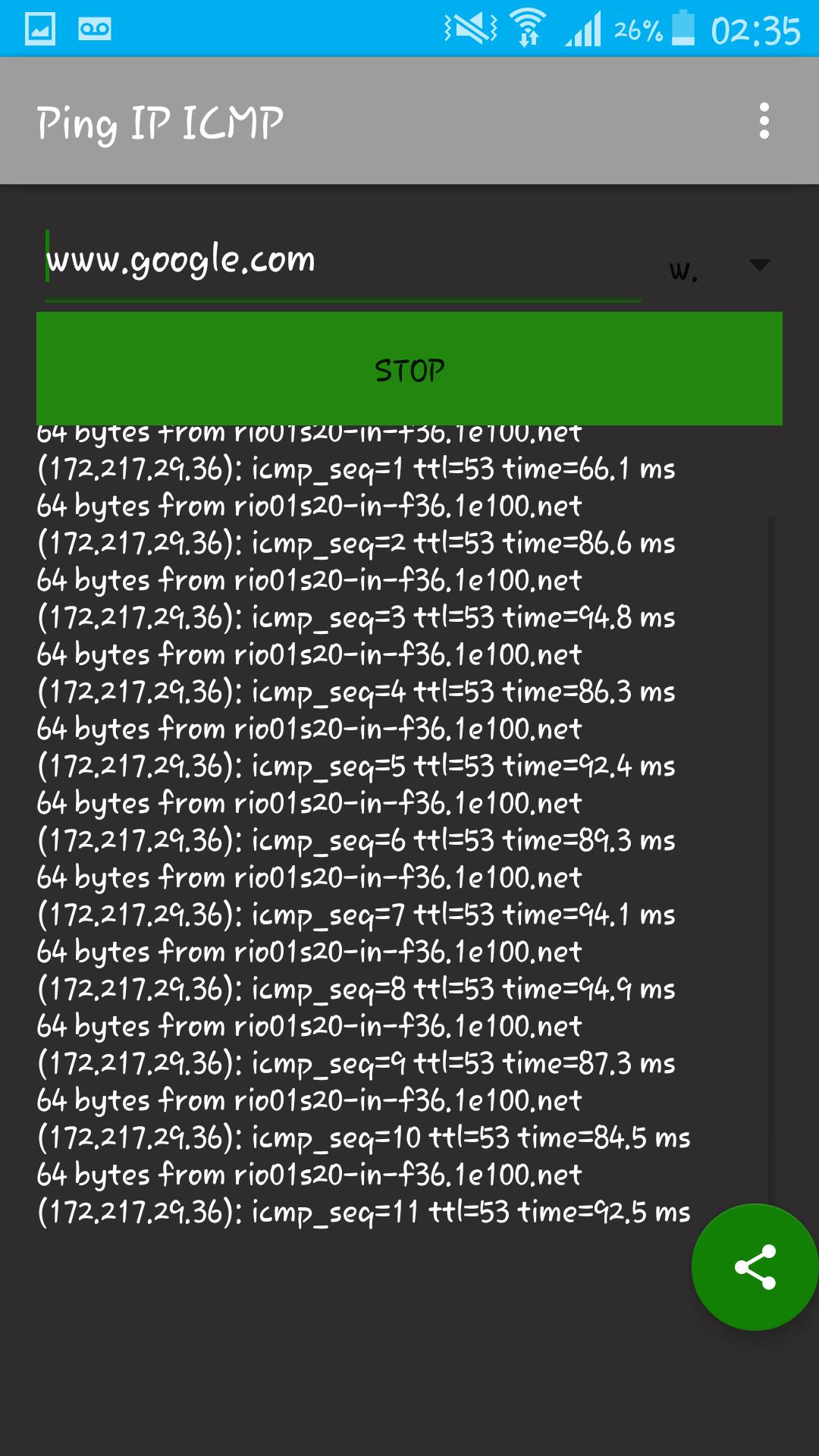Share the ping results
The width and height of the screenshot is (819, 1456).
pos(755,1266)
